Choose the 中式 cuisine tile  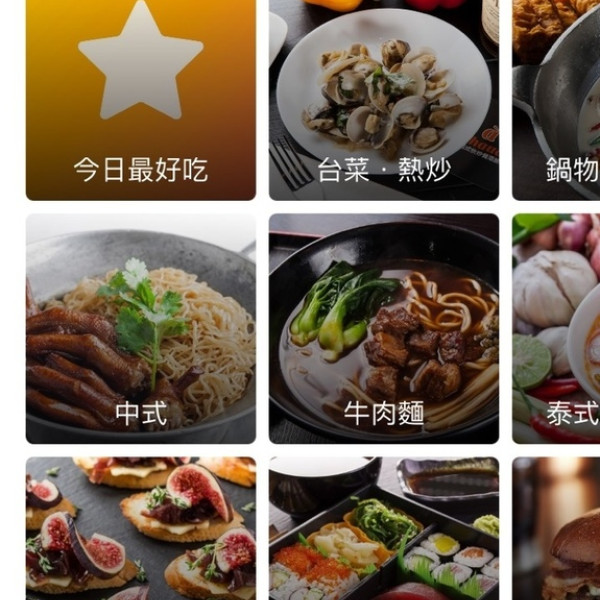click(140, 328)
